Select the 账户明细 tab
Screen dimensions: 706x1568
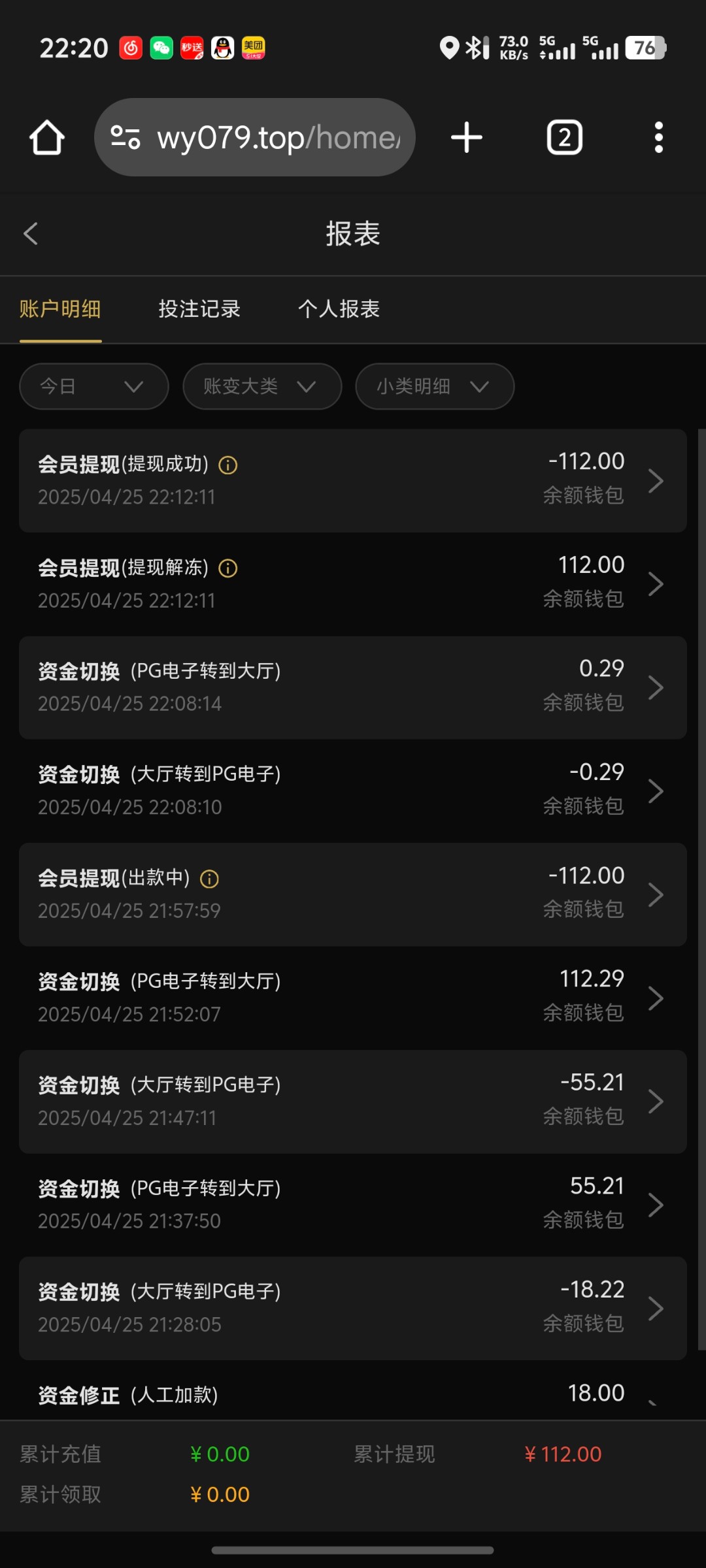click(x=60, y=309)
